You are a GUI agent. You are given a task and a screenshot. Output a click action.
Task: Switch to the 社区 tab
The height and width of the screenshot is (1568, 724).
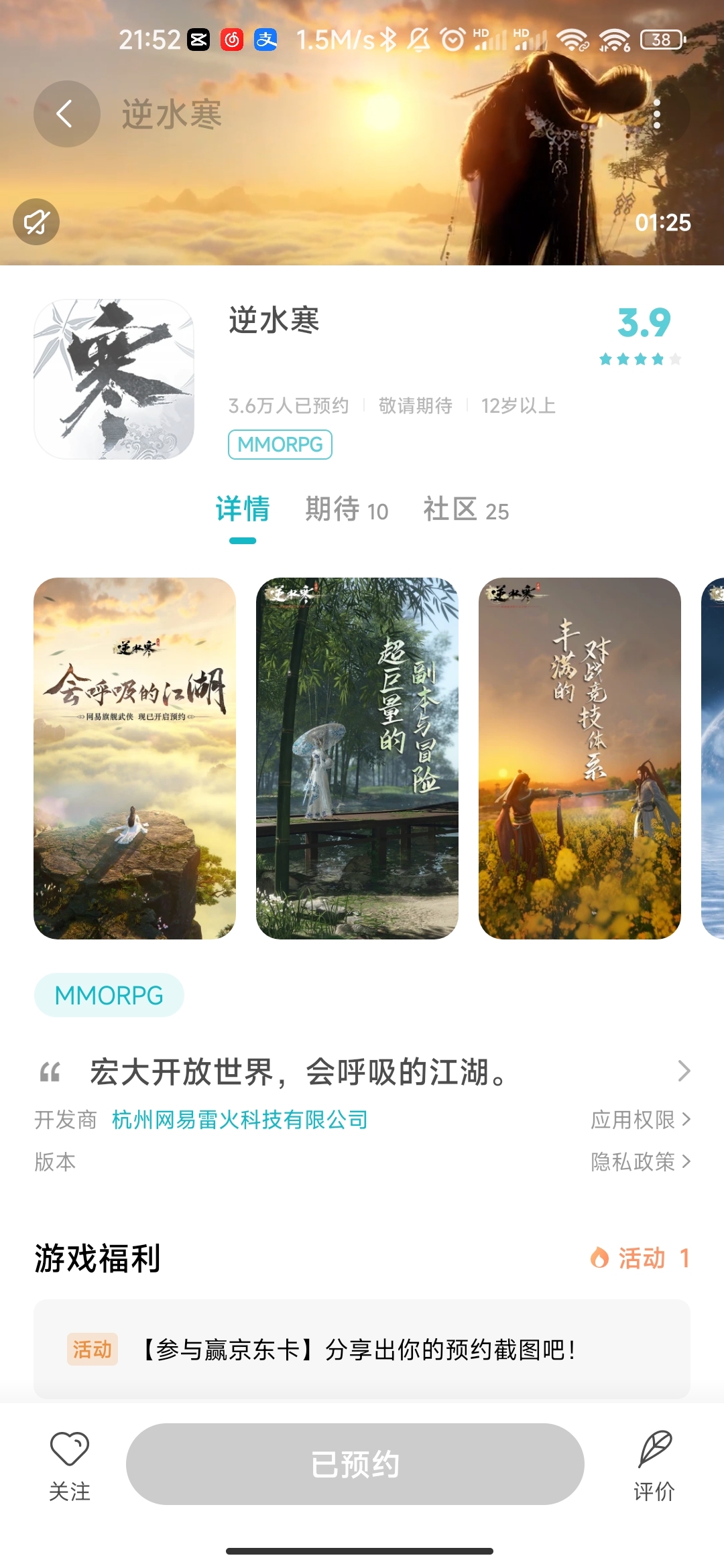(466, 510)
